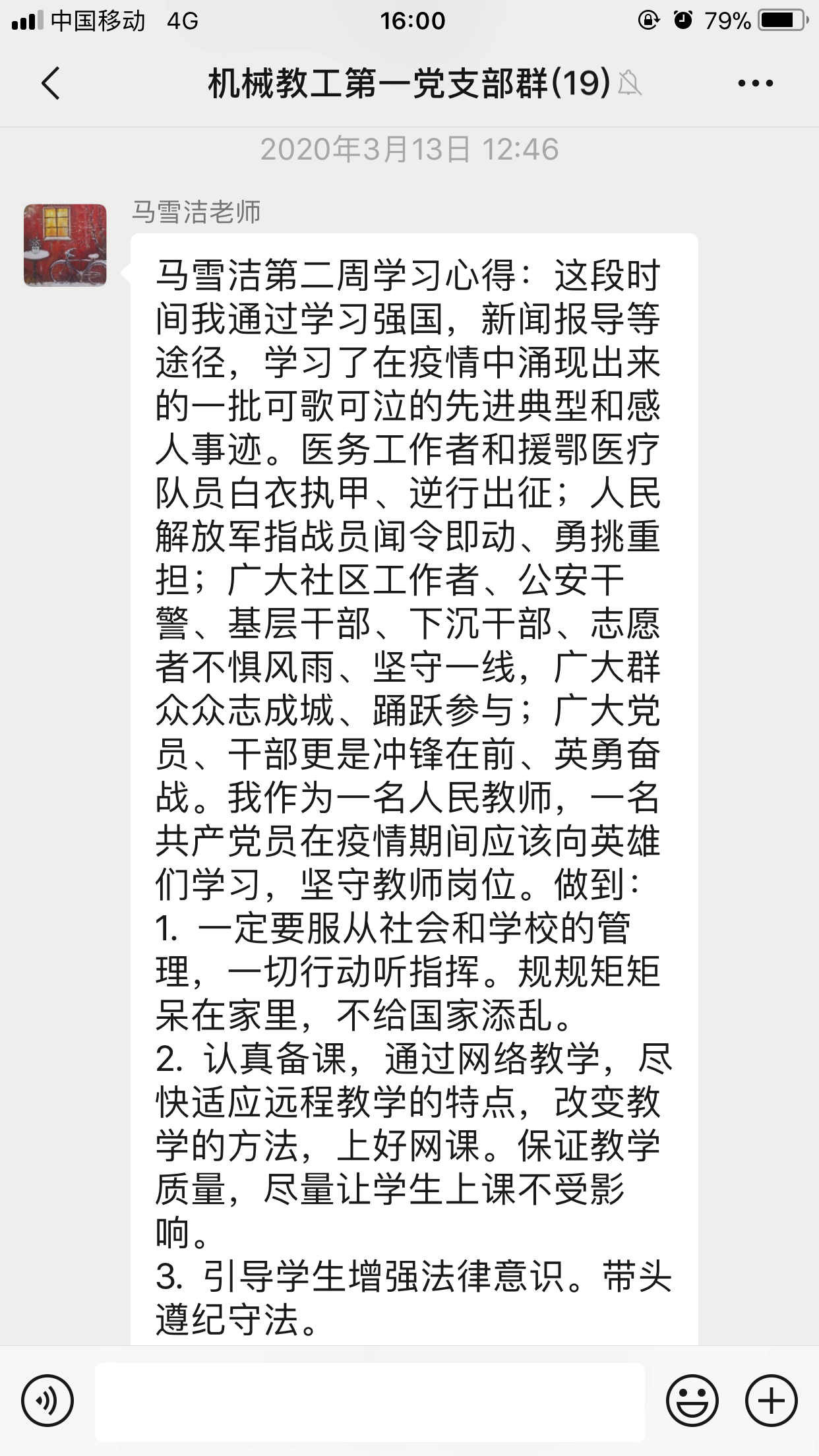Open the emoji sticker panel
819x1456 pixels.
(692, 1401)
